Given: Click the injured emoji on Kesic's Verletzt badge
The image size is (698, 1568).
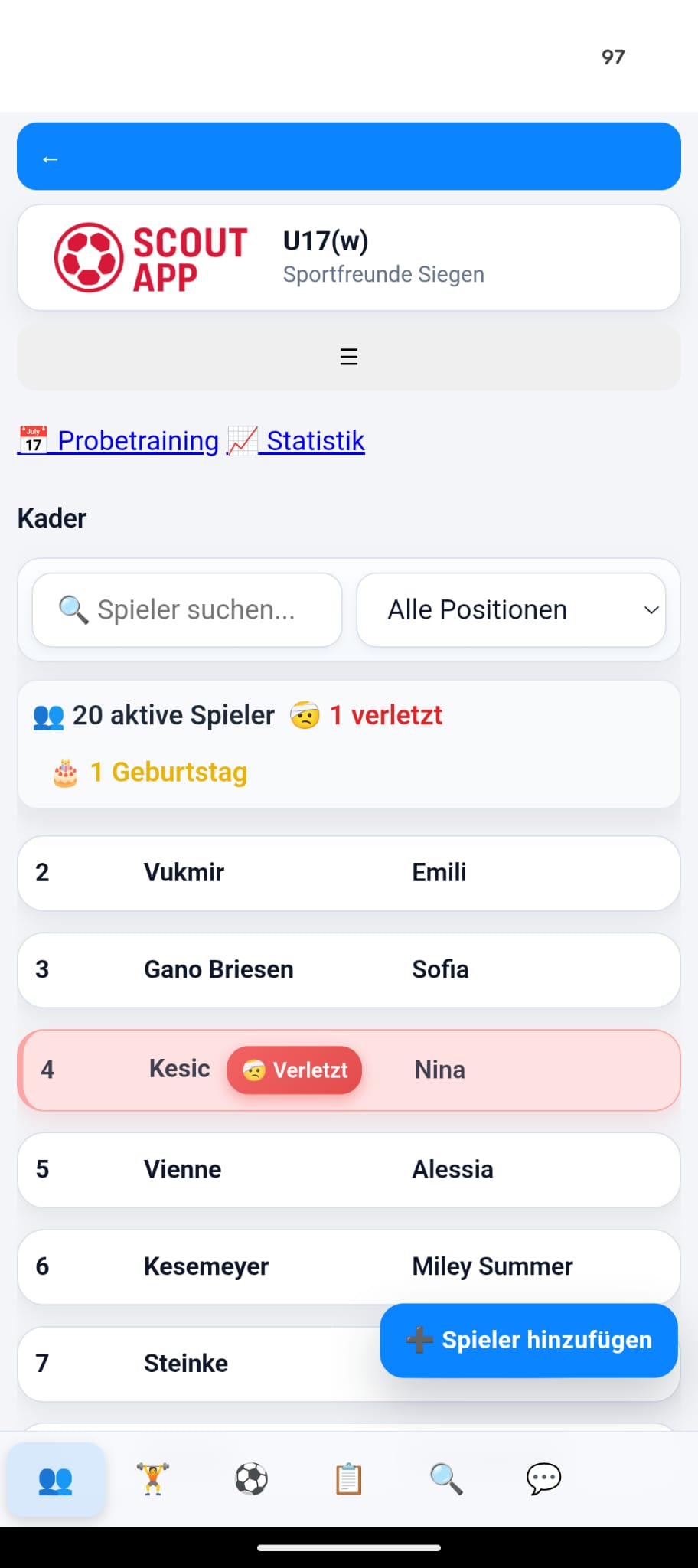Looking at the screenshot, I should point(254,1070).
